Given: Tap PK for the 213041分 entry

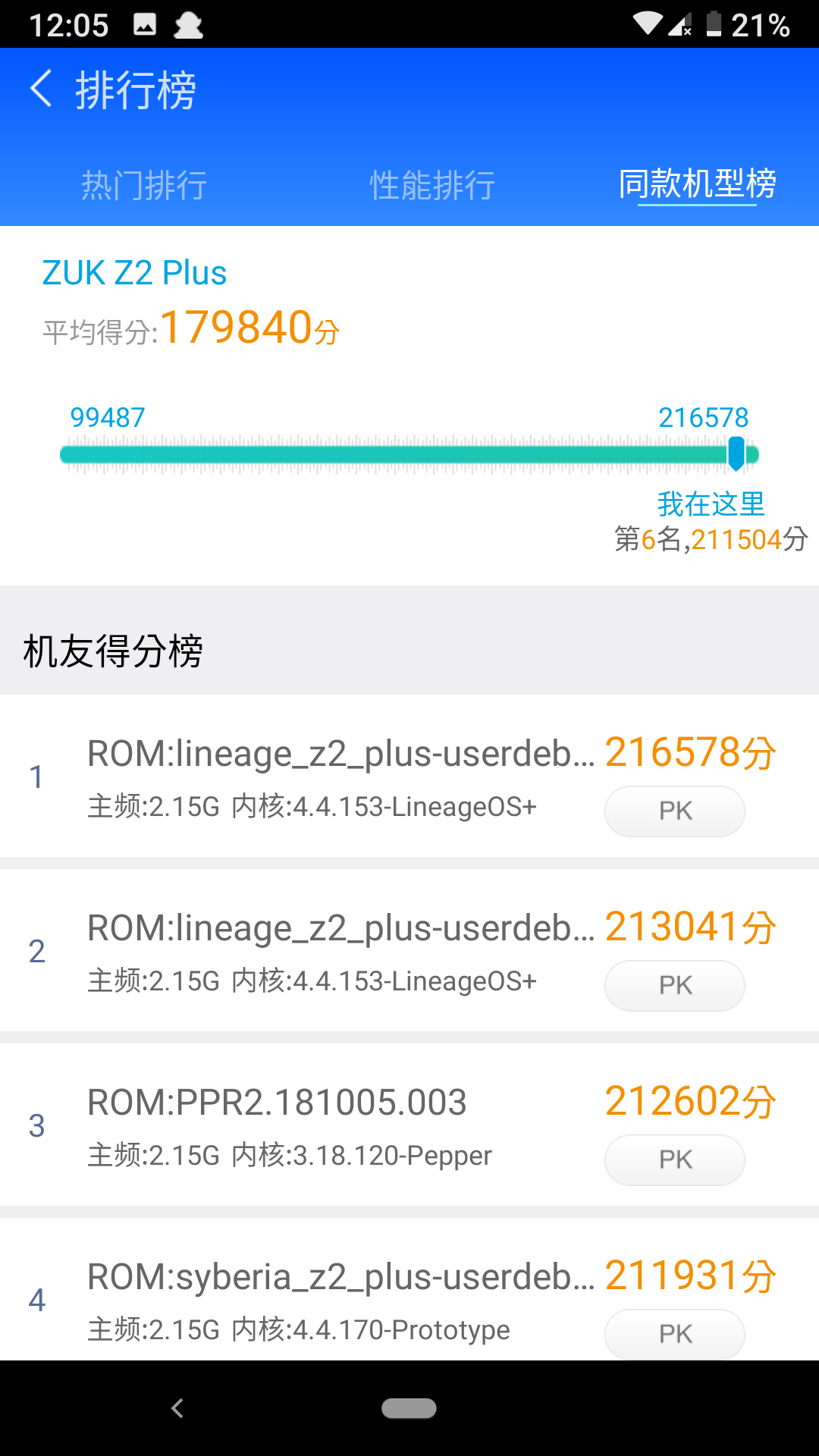Looking at the screenshot, I should point(674,985).
